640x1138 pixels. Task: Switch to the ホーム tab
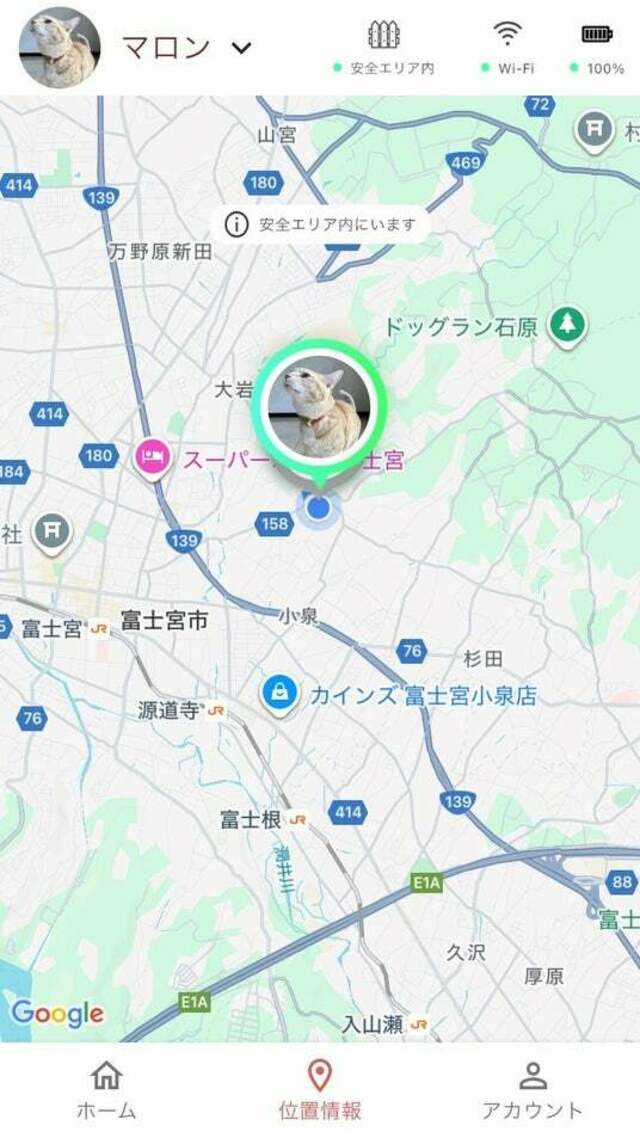(x=106, y=1089)
